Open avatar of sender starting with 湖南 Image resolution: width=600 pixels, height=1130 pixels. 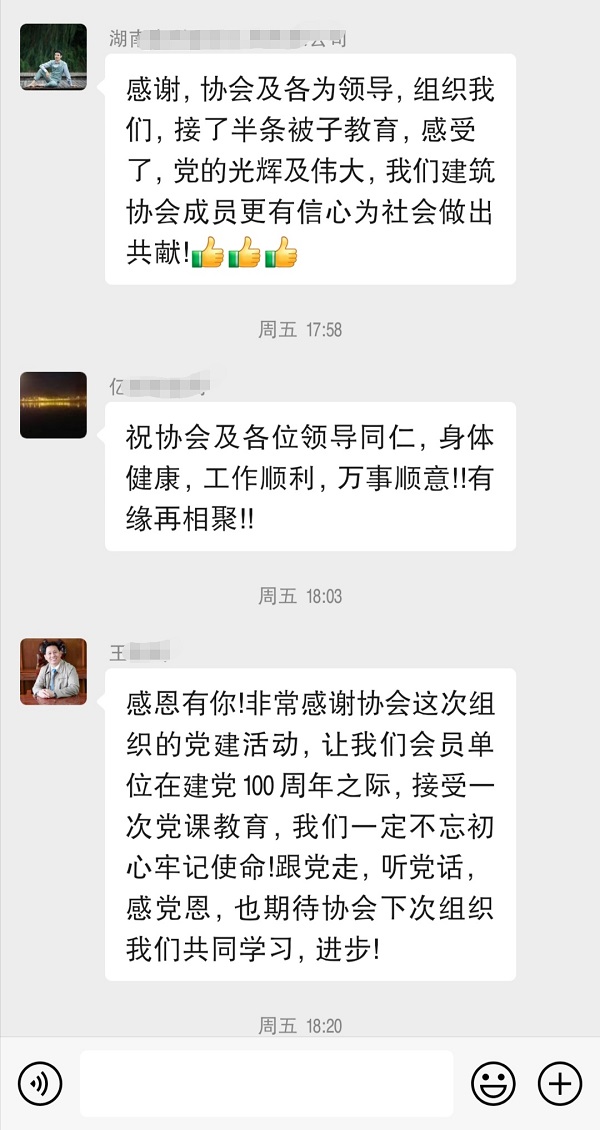[53, 58]
